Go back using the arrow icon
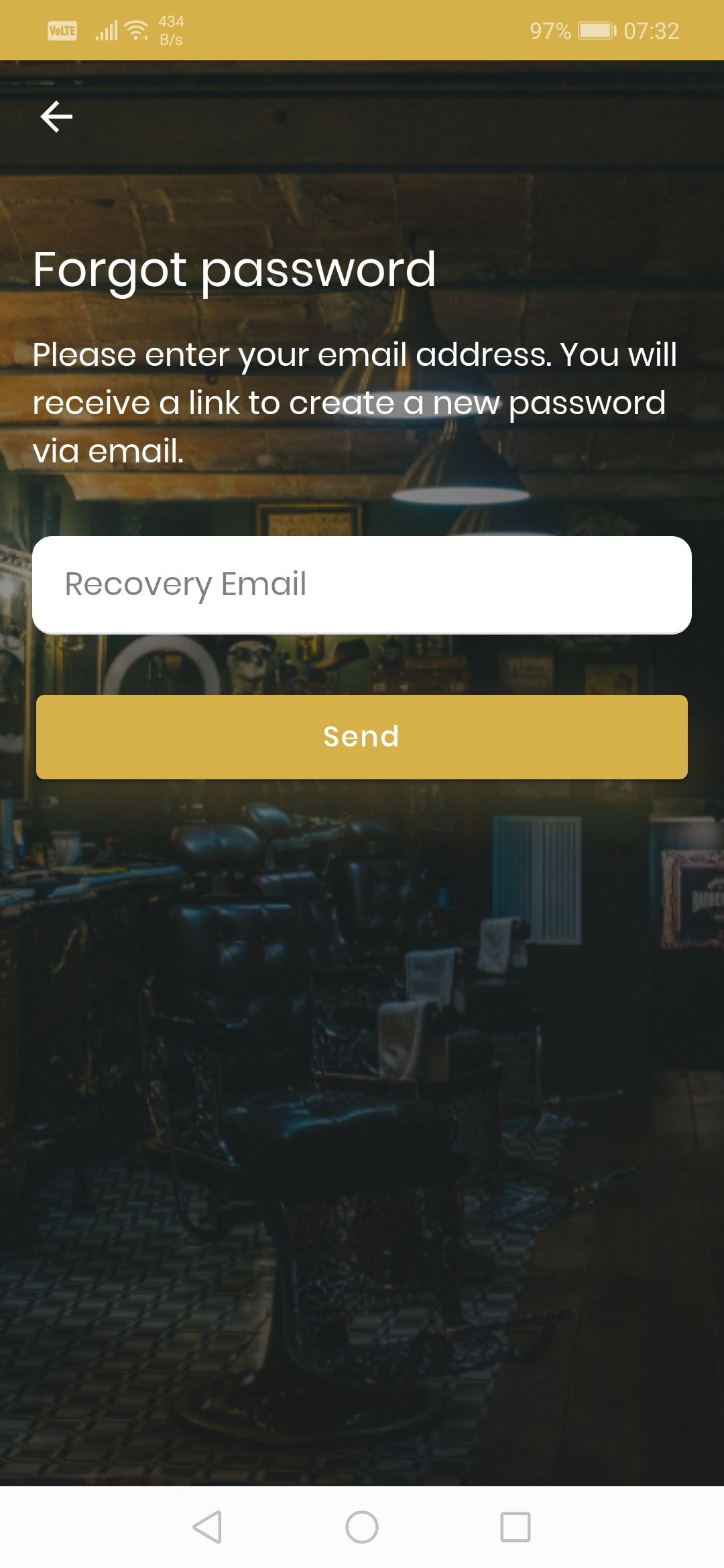The image size is (724, 1568). click(56, 117)
